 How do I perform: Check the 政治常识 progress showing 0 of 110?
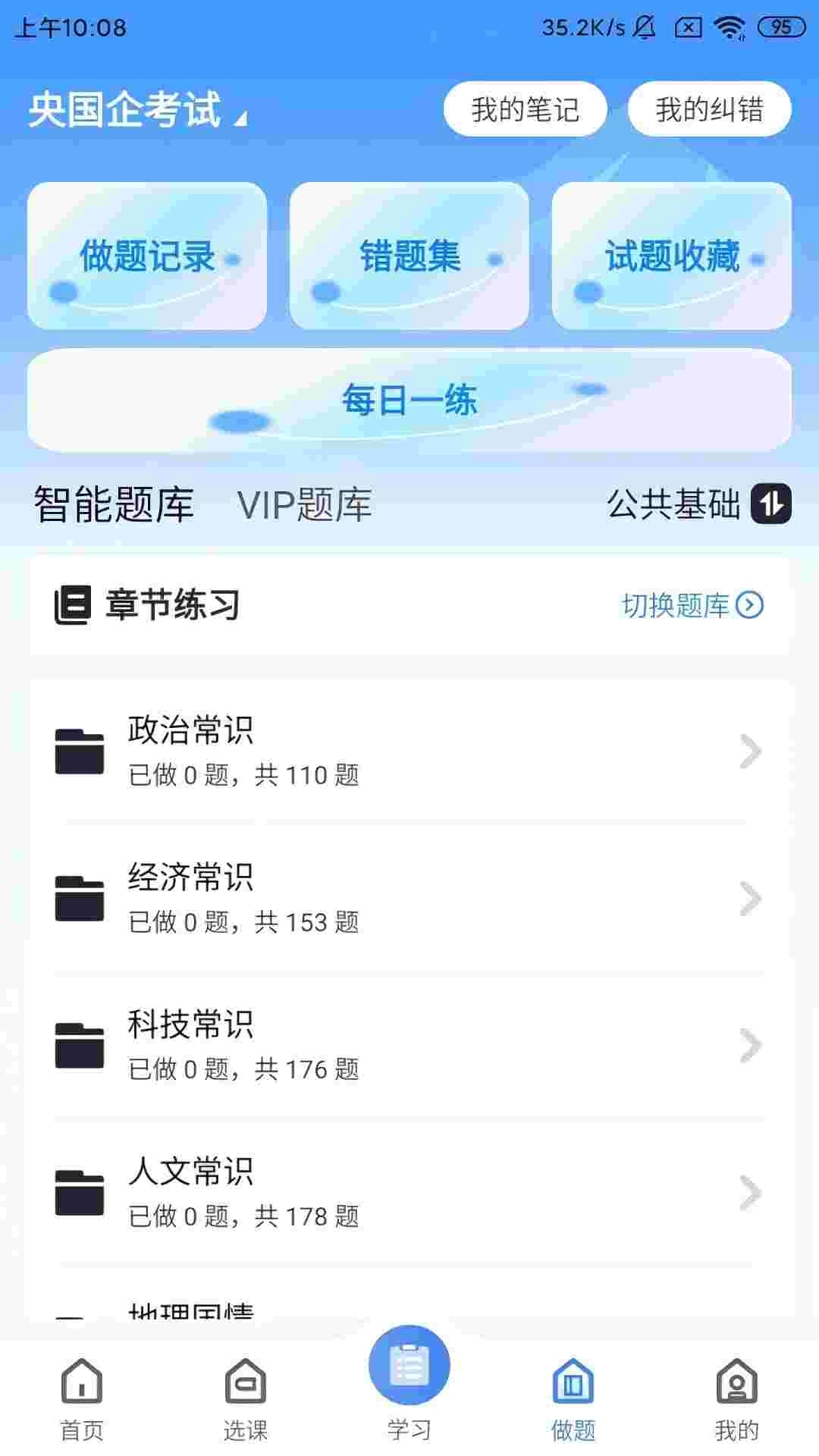coord(244,775)
